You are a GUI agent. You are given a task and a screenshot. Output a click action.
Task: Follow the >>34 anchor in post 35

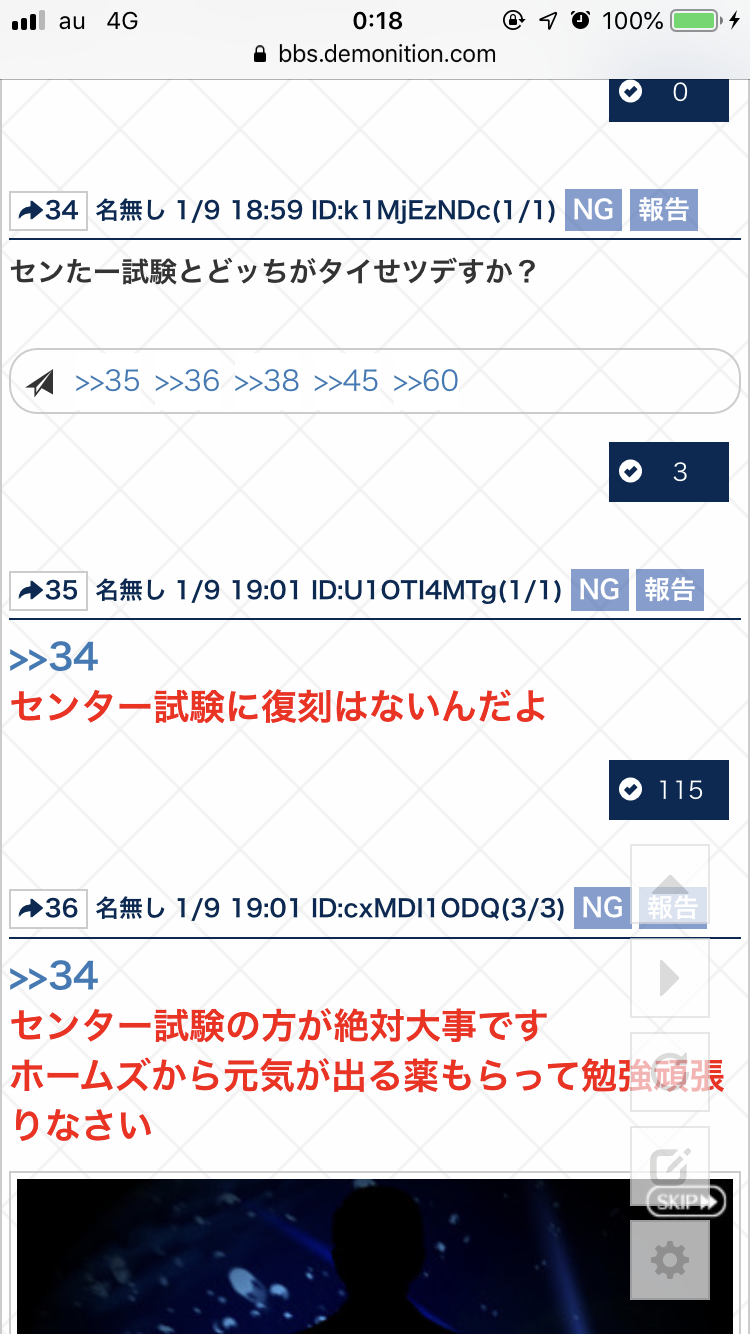54,657
